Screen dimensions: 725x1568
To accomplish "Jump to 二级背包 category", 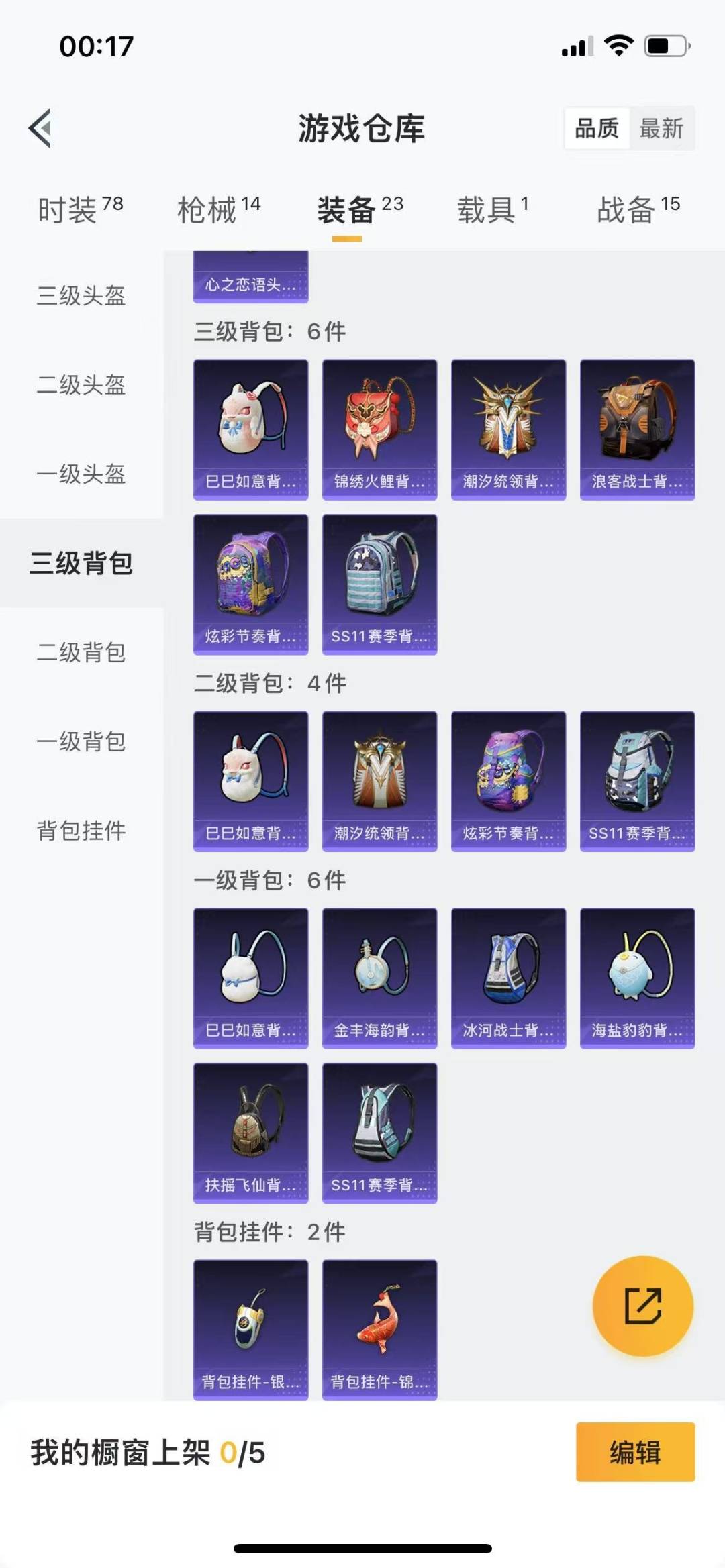I will coord(81,652).
